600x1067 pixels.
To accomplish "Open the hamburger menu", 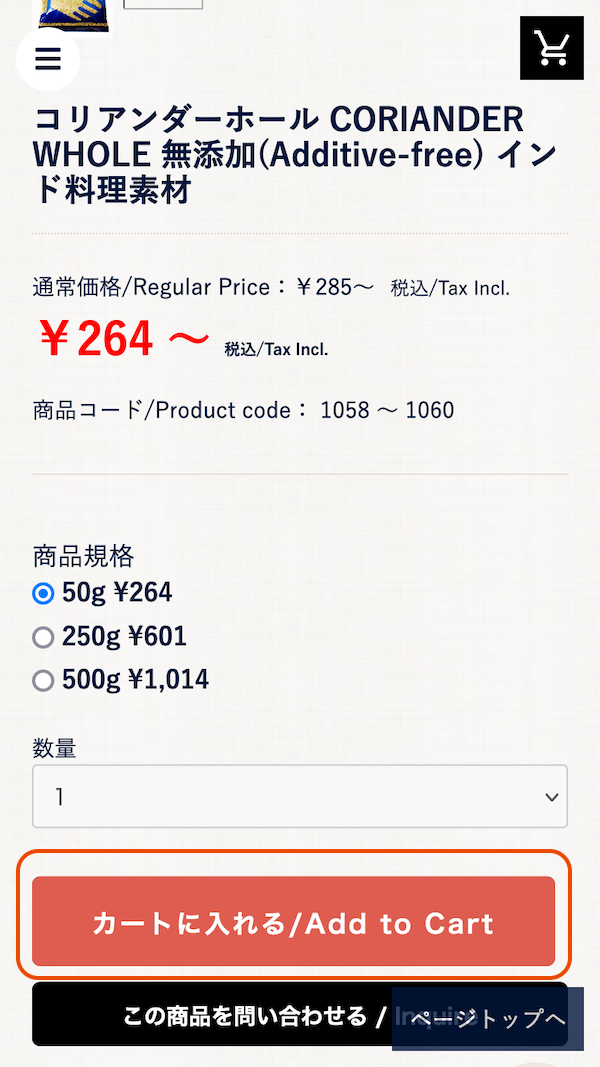I will [47, 59].
